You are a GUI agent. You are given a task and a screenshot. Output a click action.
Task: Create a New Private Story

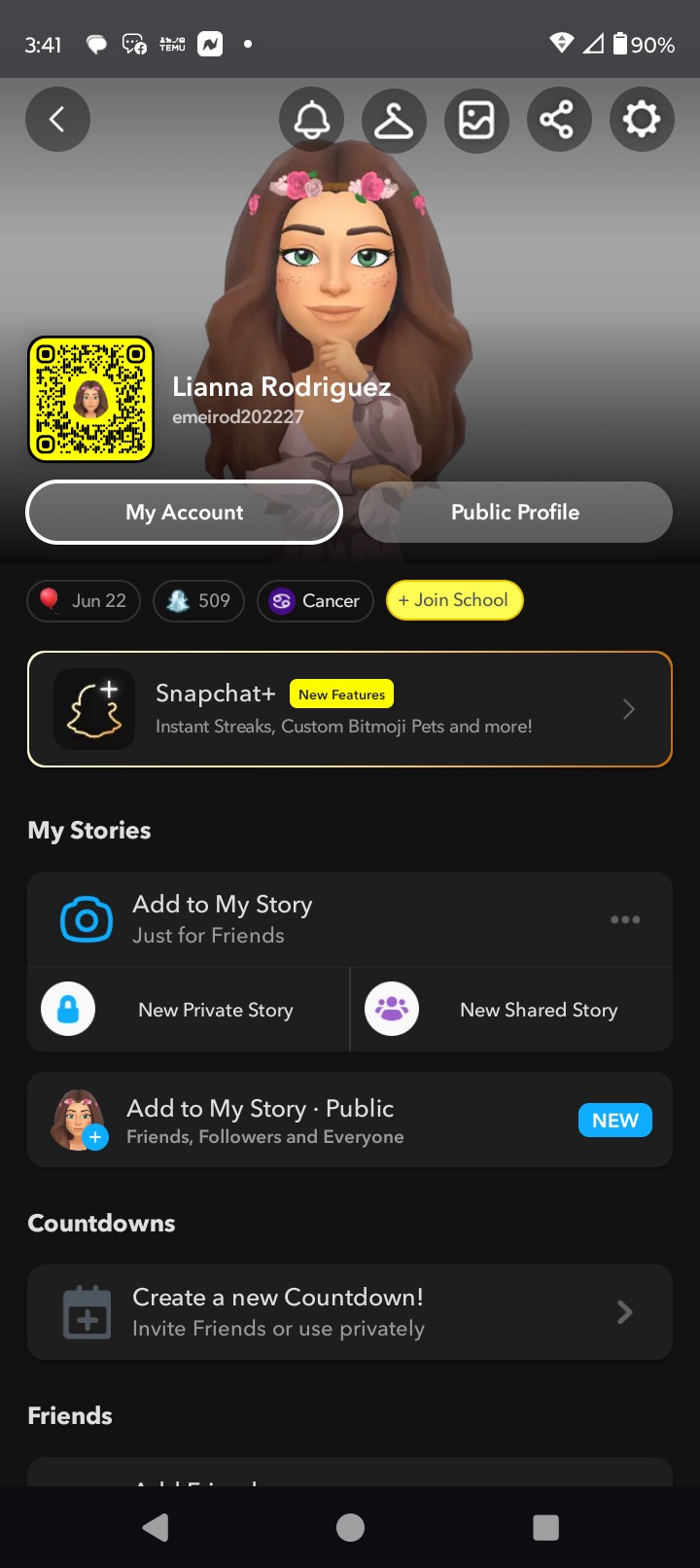click(189, 1010)
